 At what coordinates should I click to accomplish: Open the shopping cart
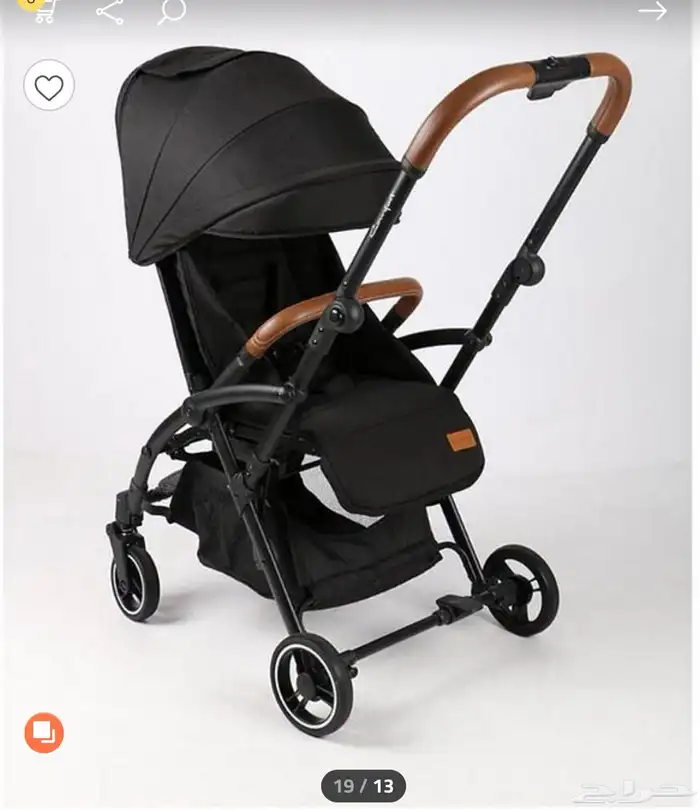point(39,10)
